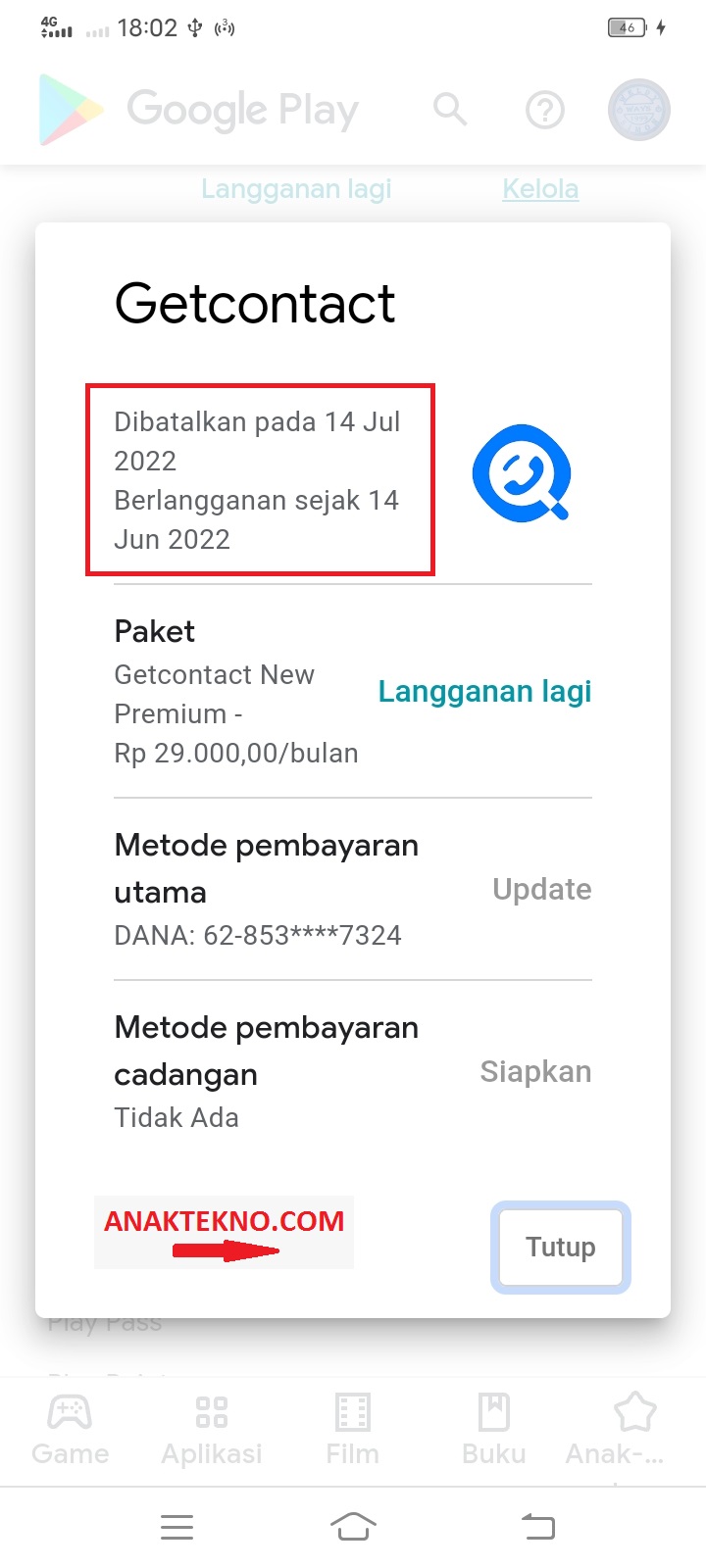This screenshot has width=706, height=1568.
Task: Go to the home screen
Action: click(x=353, y=1526)
